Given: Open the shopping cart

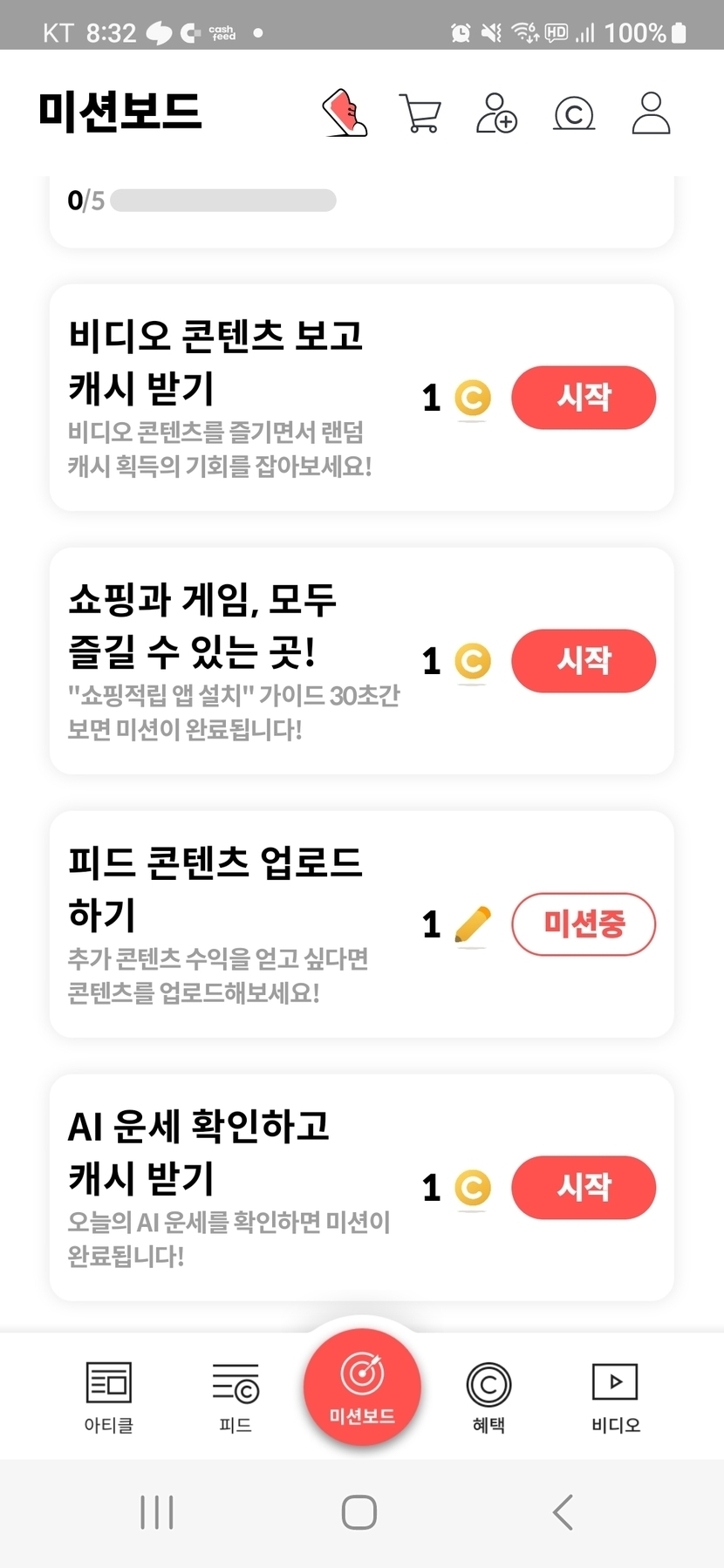Looking at the screenshot, I should [x=420, y=113].
